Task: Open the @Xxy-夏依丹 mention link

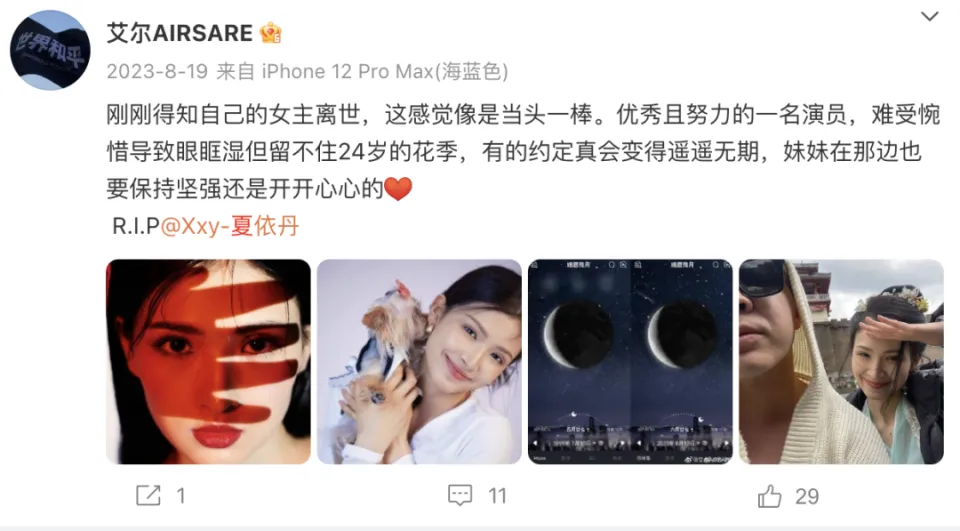Action: tap(230, 226)
